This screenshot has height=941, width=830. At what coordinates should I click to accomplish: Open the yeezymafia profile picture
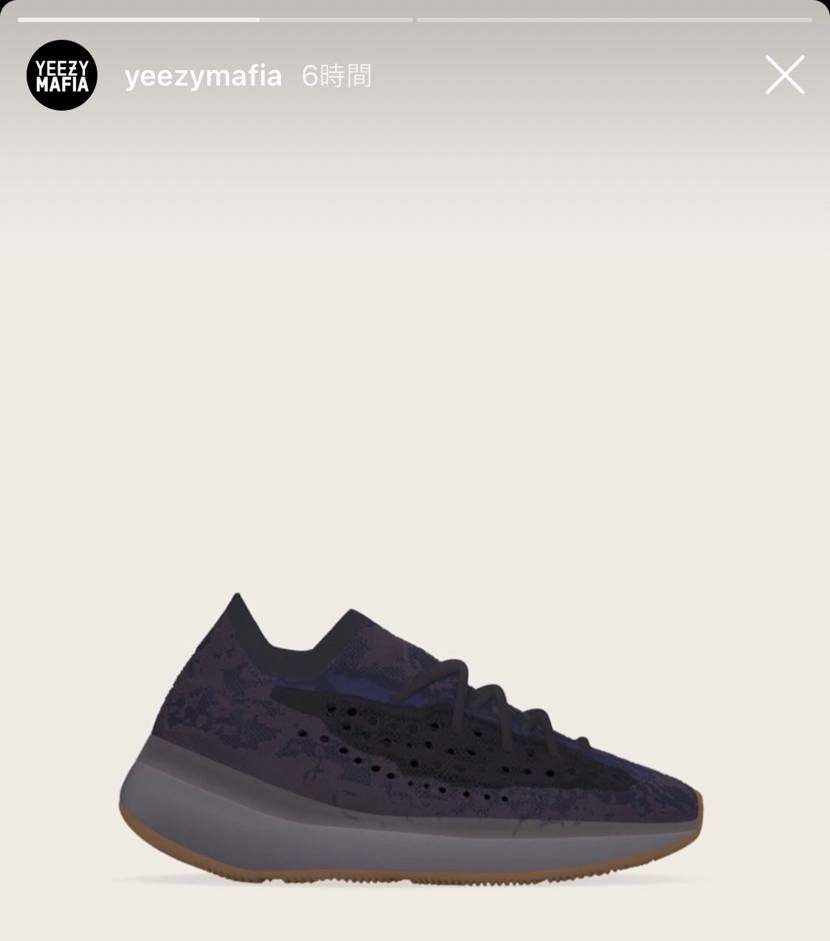click(62, 75)
